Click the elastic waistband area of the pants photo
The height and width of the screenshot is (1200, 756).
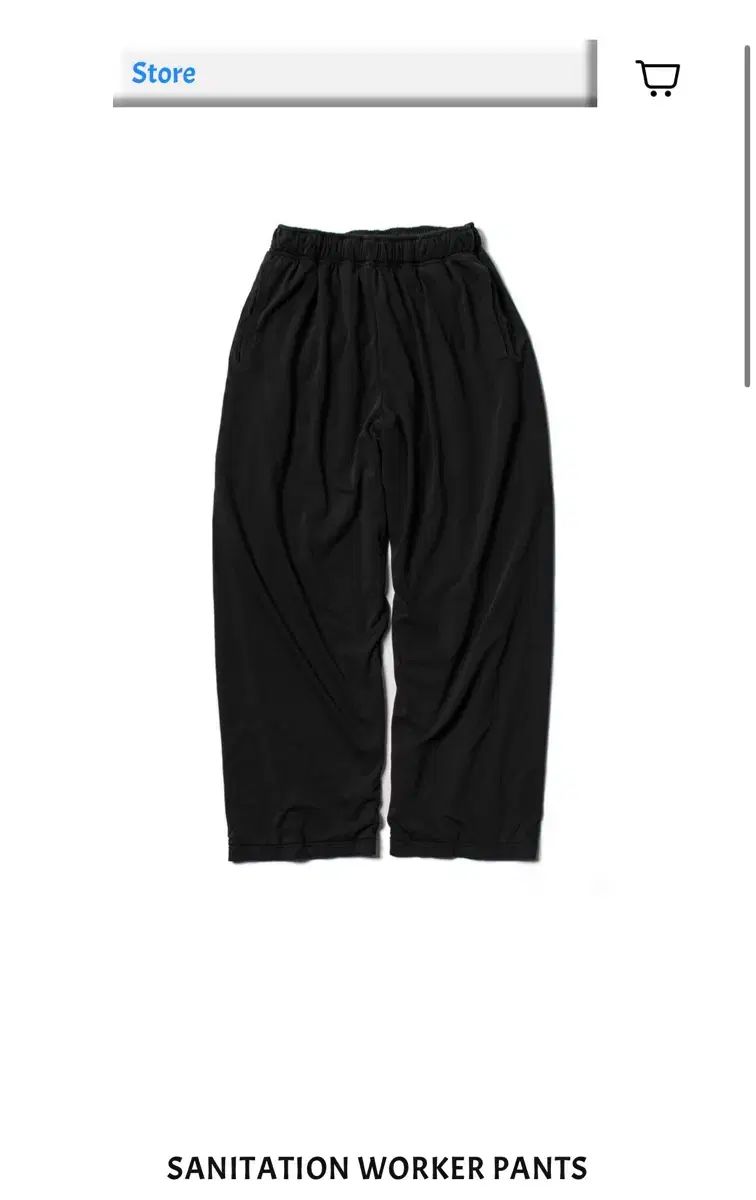coord(378,240)
